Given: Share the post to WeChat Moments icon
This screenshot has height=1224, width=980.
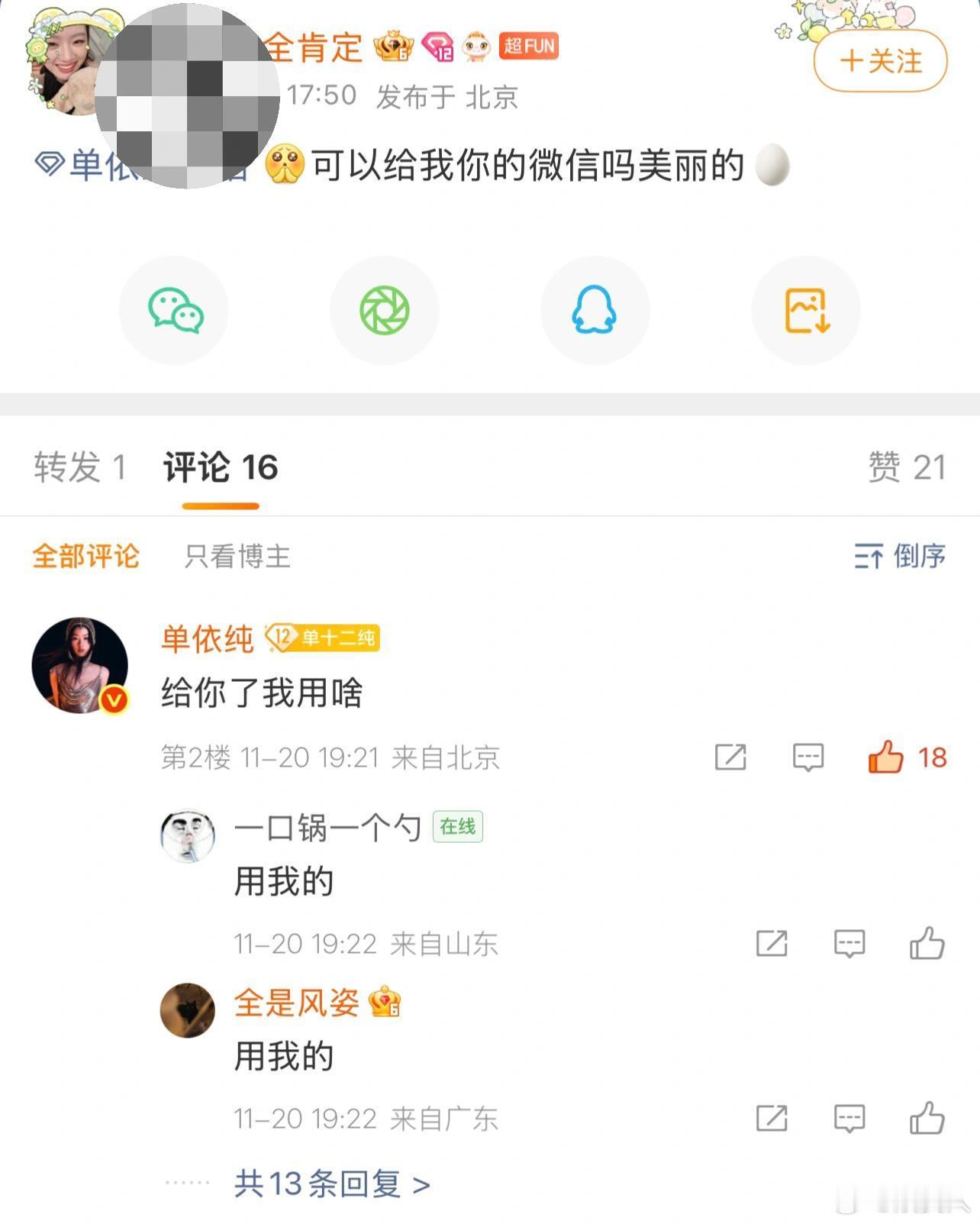Looking at the screenshot, I should pos(385,311).
